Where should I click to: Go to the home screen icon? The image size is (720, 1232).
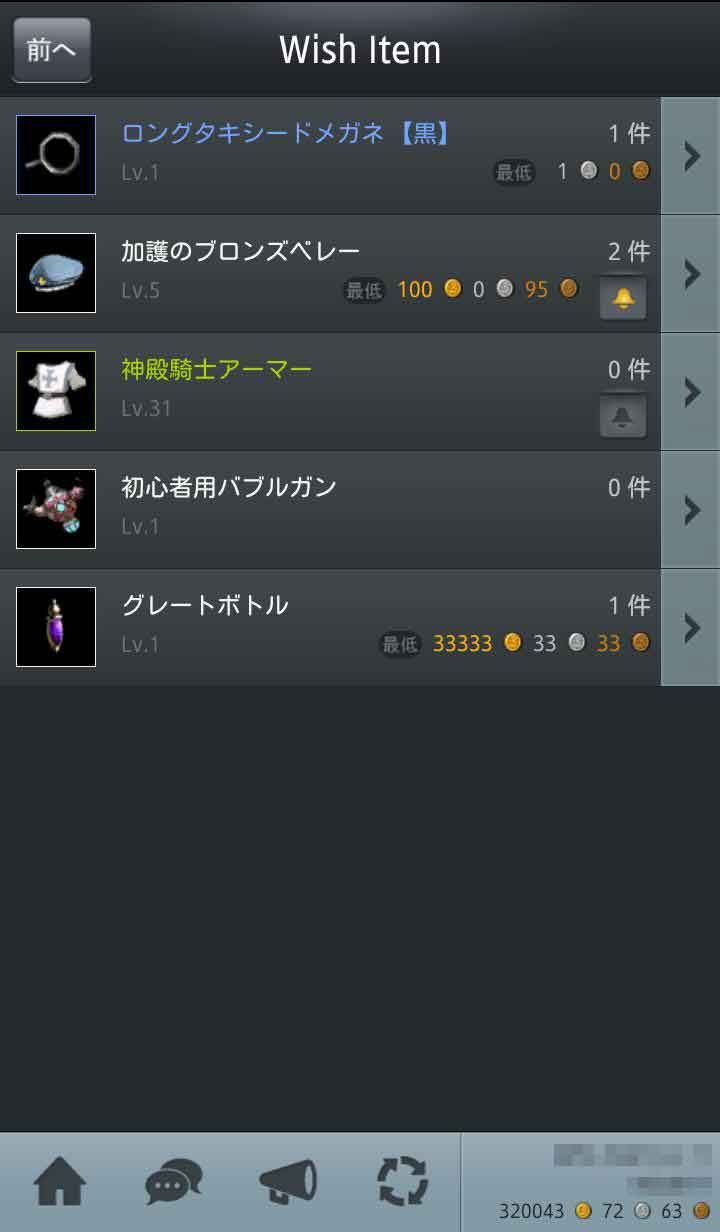tap(60, 1182)
